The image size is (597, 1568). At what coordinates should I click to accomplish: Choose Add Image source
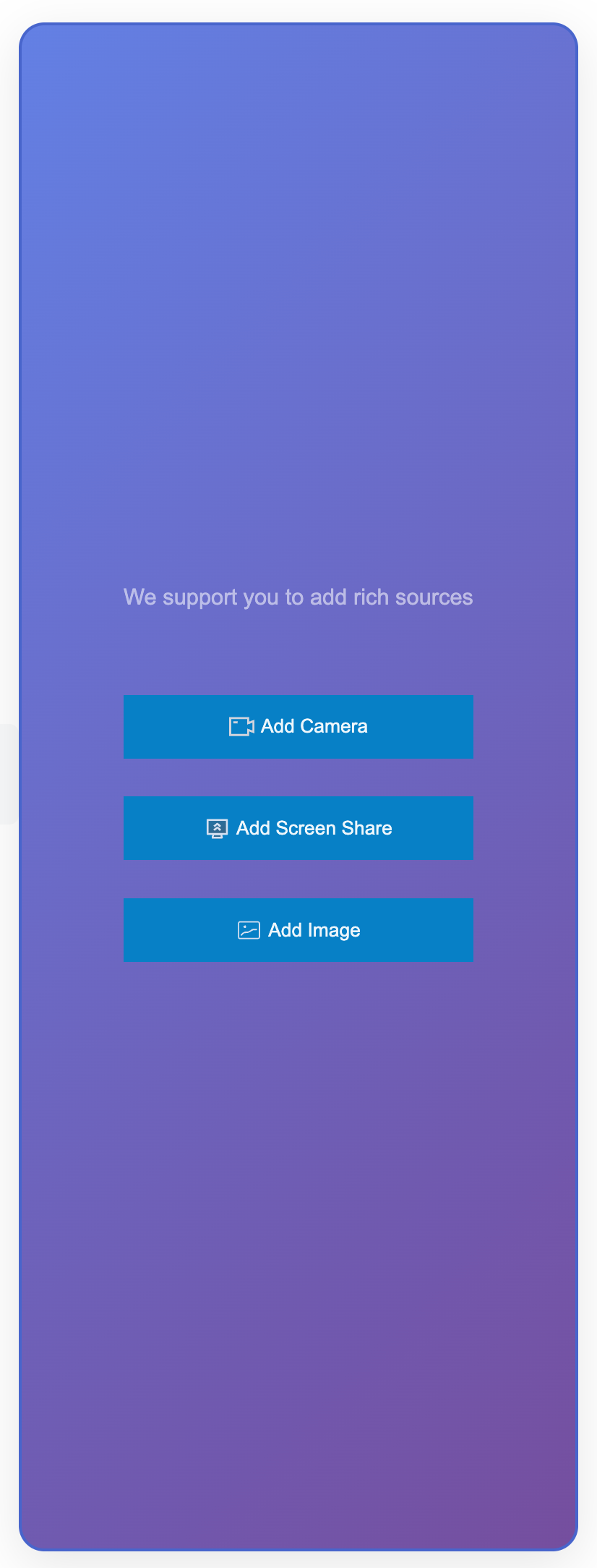298,929
